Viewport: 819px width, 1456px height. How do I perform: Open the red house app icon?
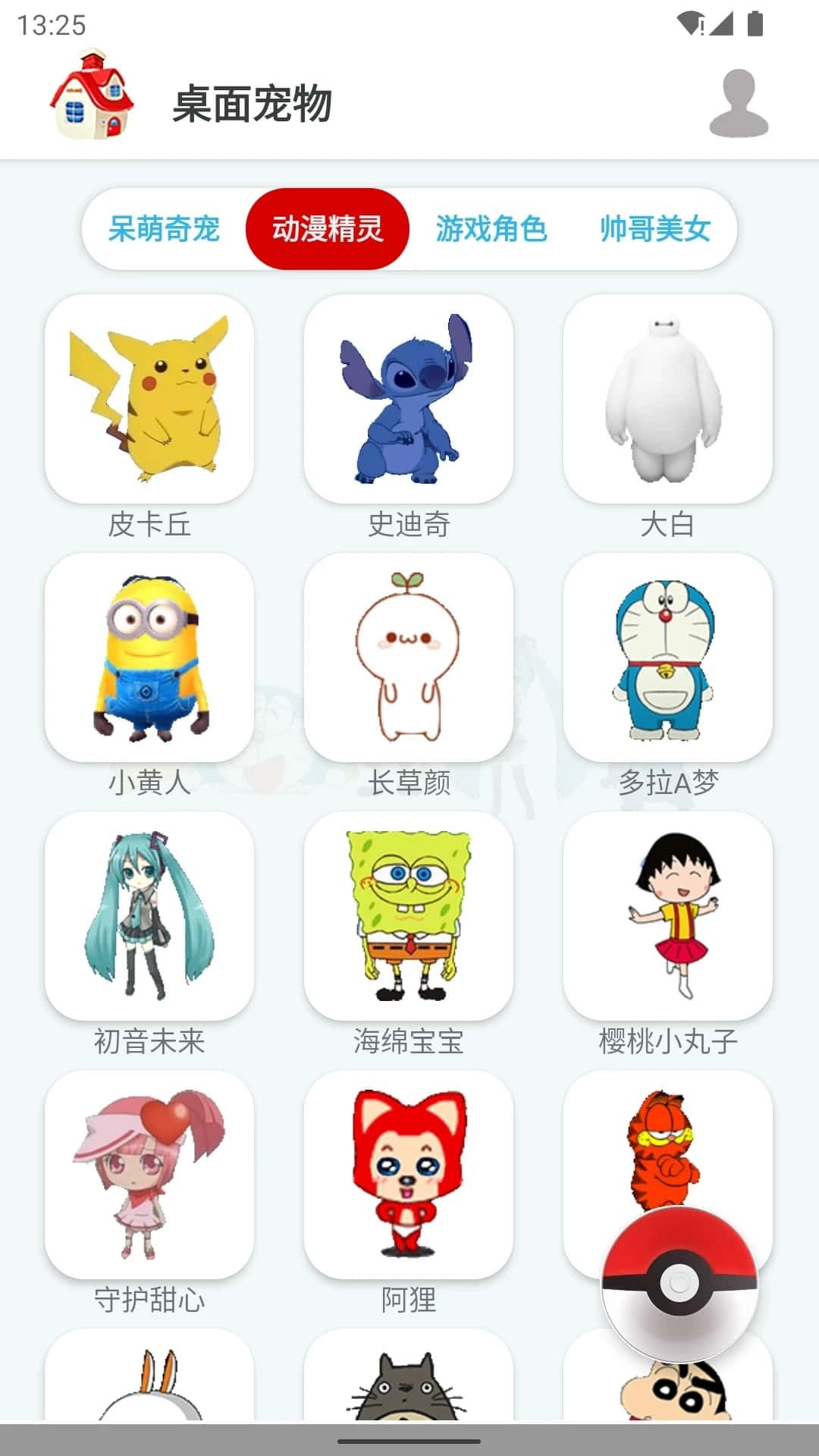[x=91, y=95]
